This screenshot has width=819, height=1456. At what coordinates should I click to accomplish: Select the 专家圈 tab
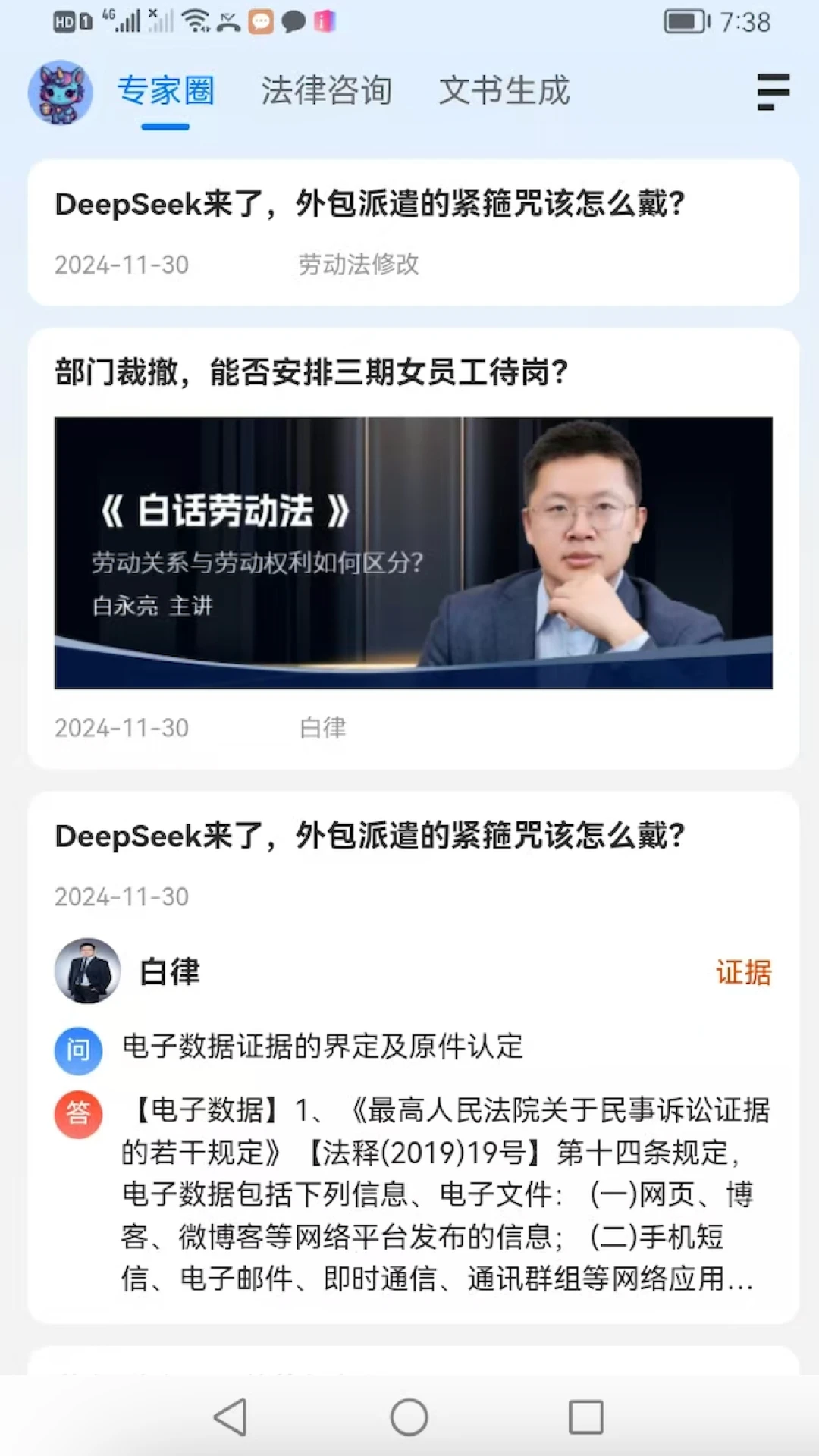165,91
